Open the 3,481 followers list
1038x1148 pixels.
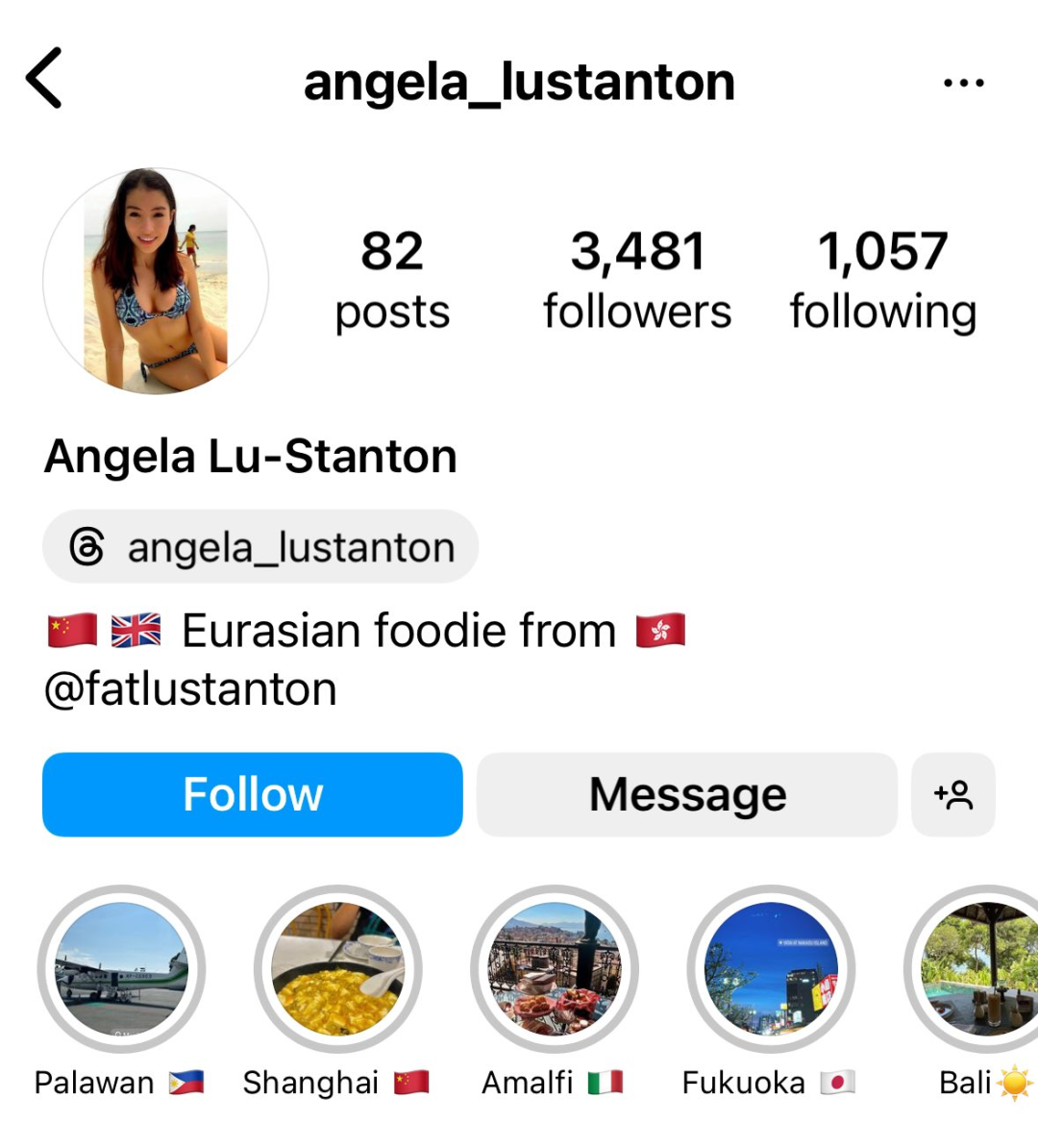click(x=636, y=280)
